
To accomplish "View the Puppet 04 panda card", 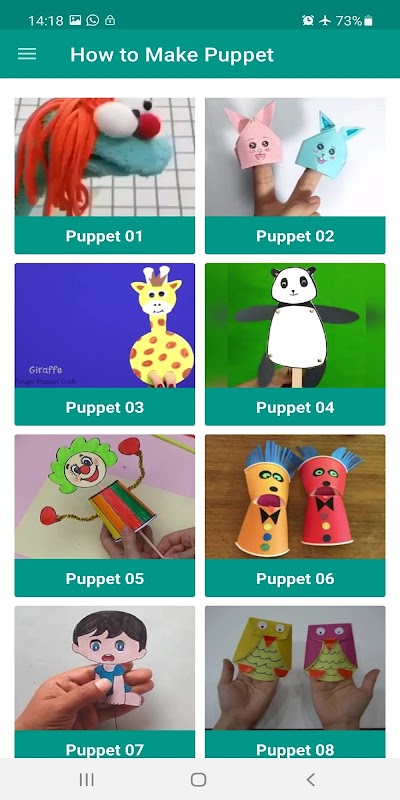I will [295, 344].
